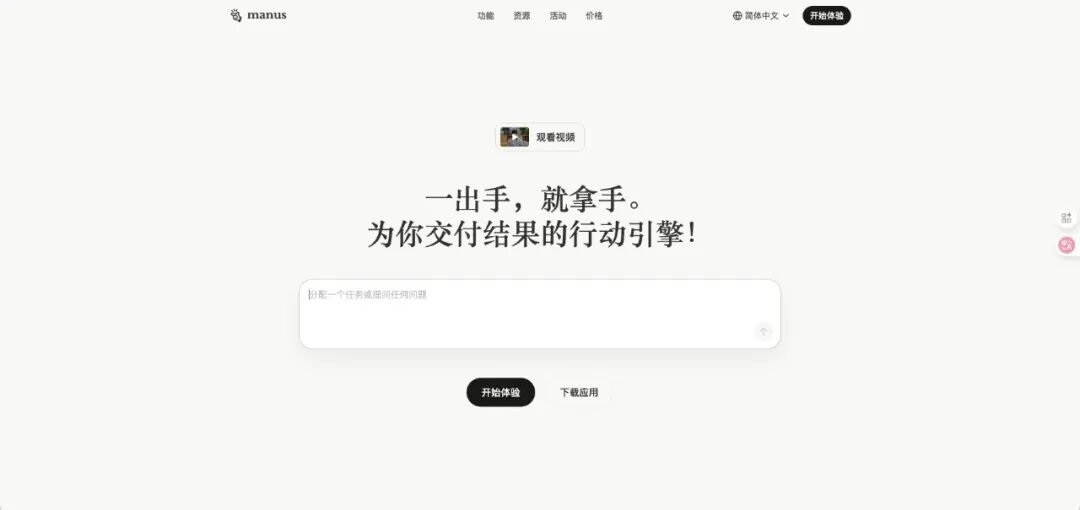Screen dimensions: 1080x510
Task: Open the pink assistant icon on the right edge
Action: (x=1066, y=245)
